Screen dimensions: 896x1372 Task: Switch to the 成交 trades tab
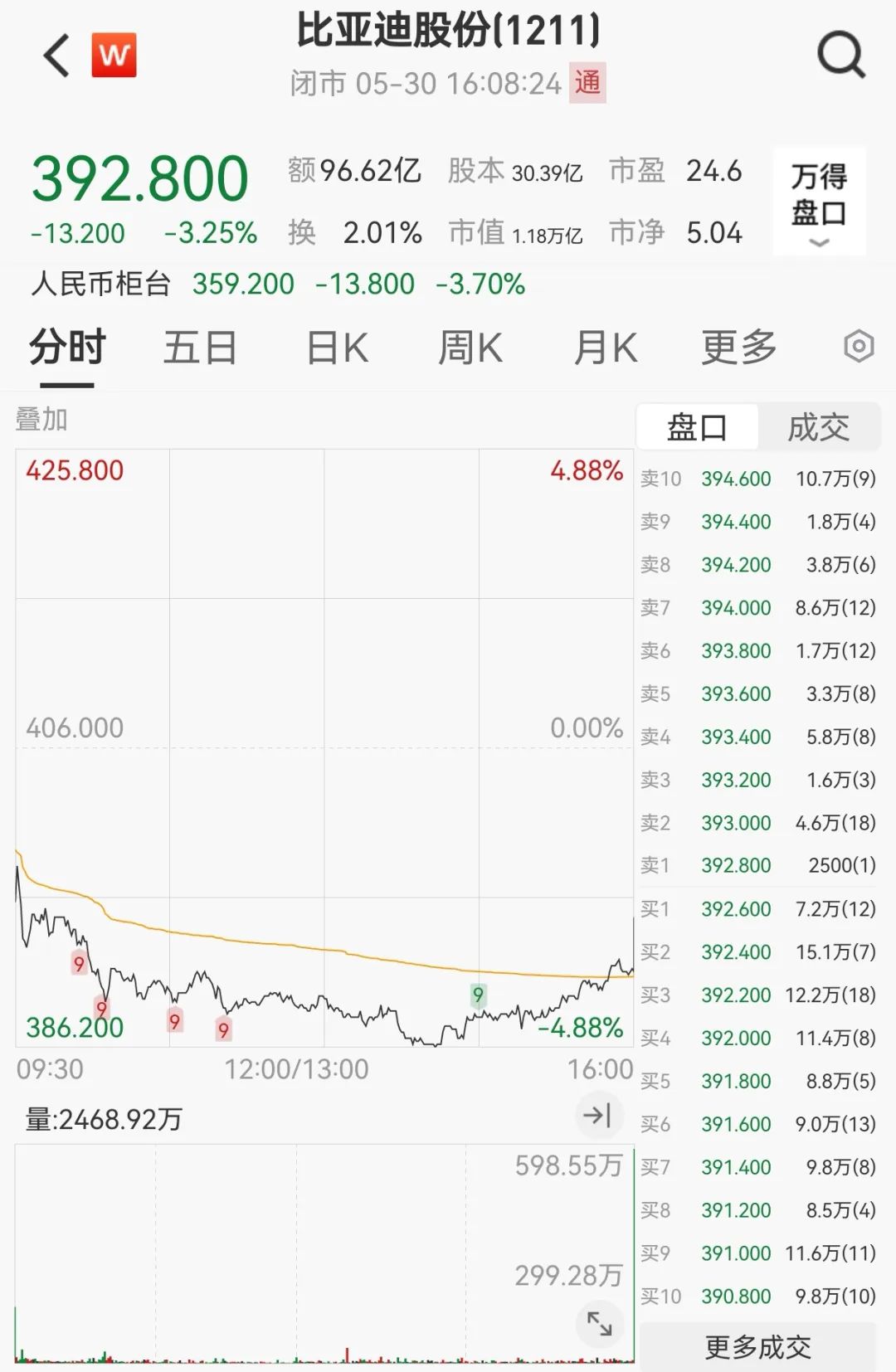818,428
